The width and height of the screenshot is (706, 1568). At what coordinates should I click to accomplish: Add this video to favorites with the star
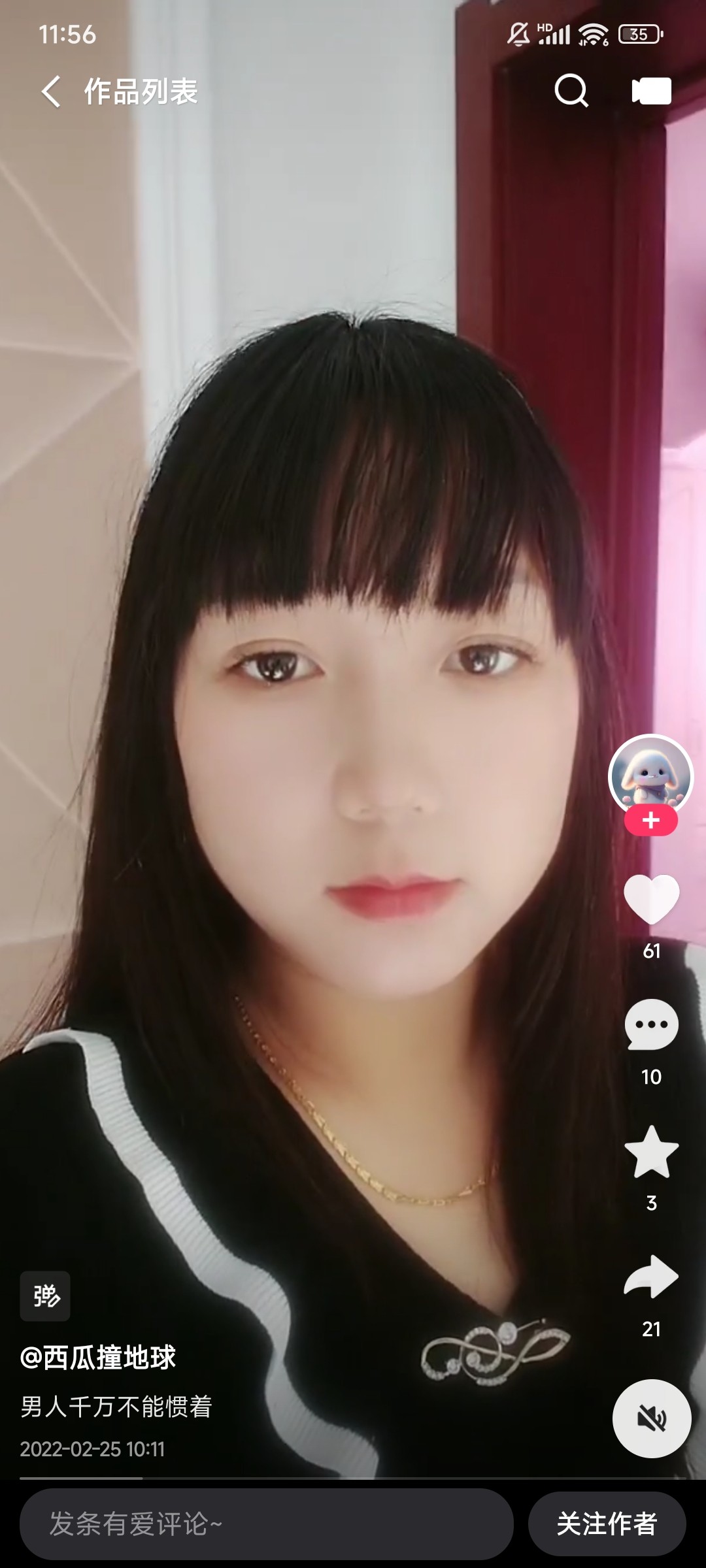pyautogui.click(x=651, y=1151)
